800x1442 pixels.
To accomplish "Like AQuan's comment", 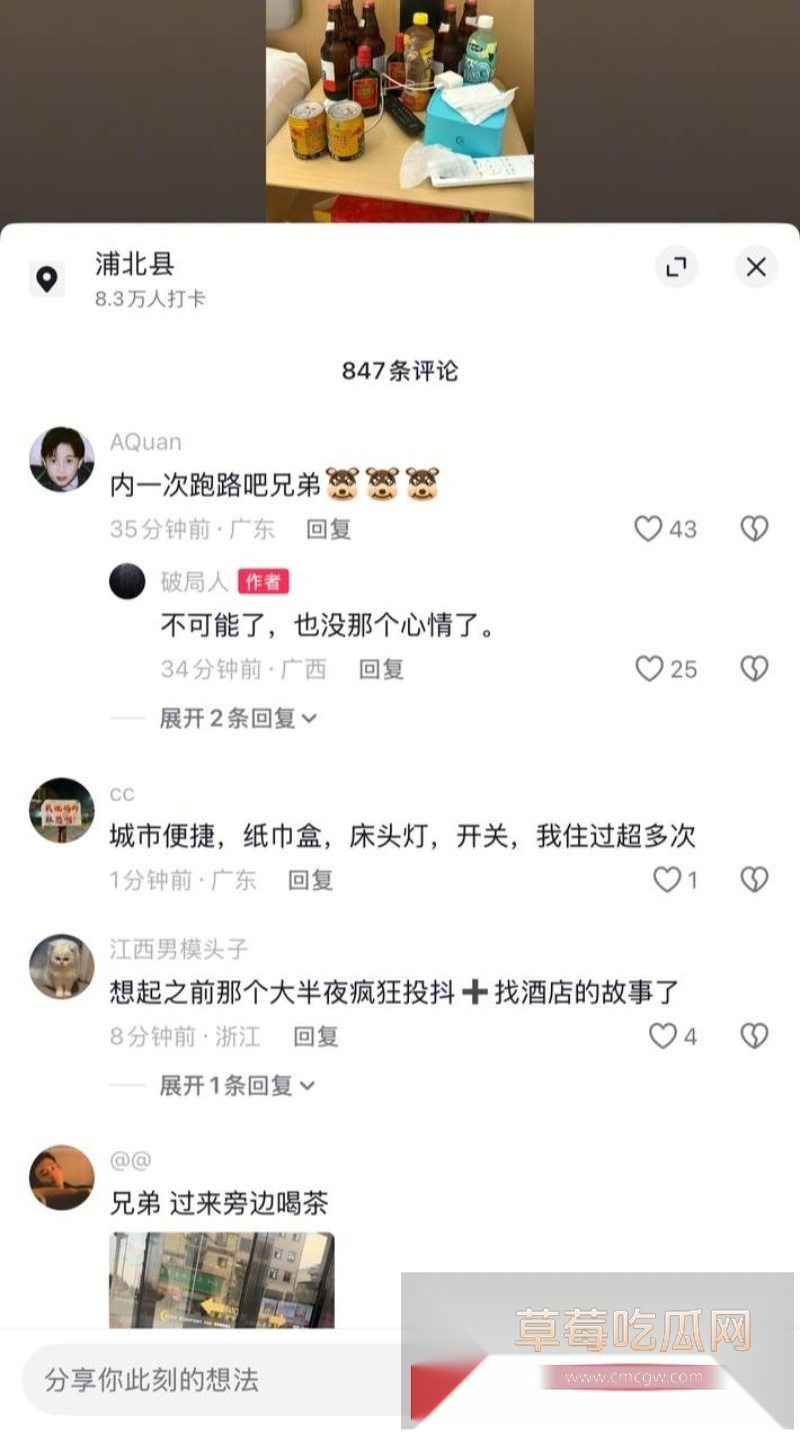I will point(649,529).
